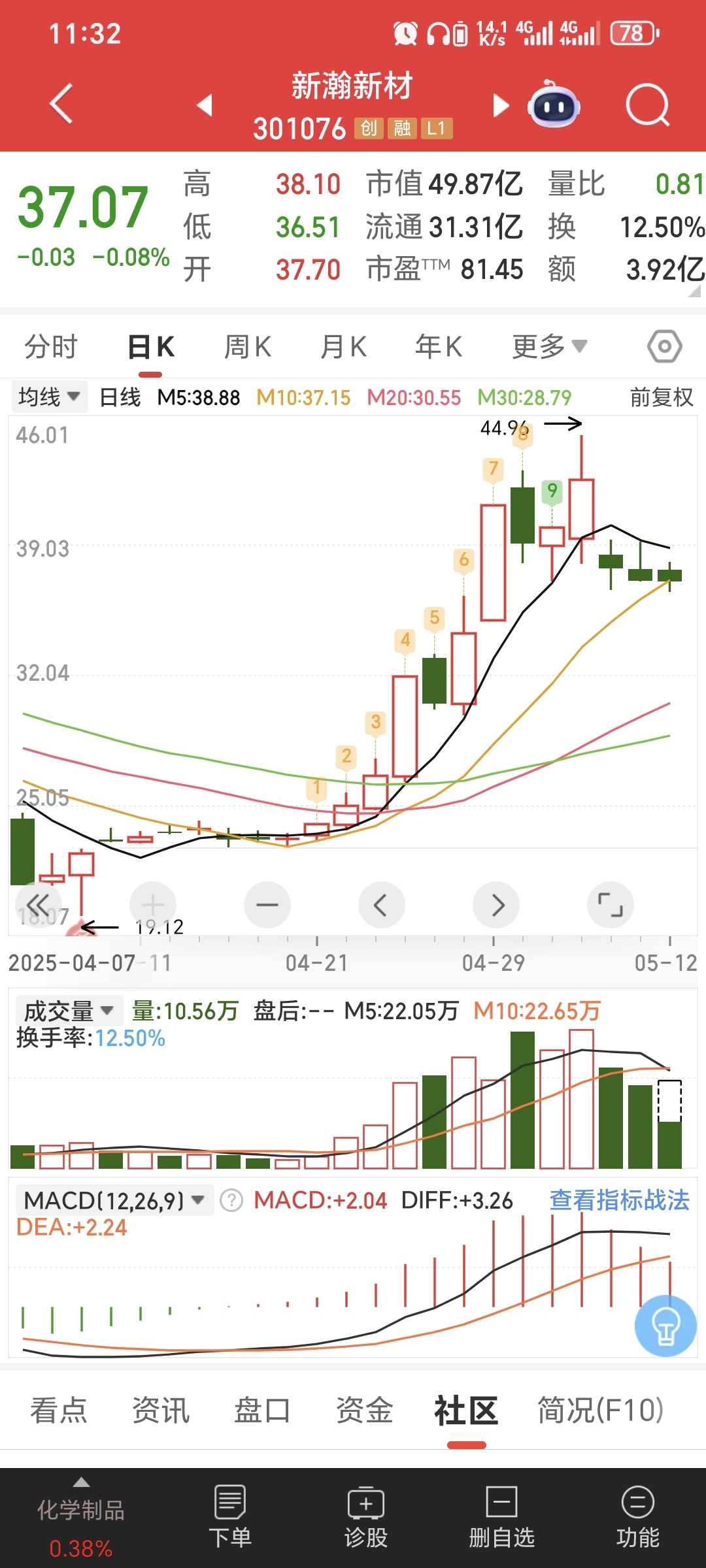
Task: Switch to the next stock
Action: (x=500, y=105)
